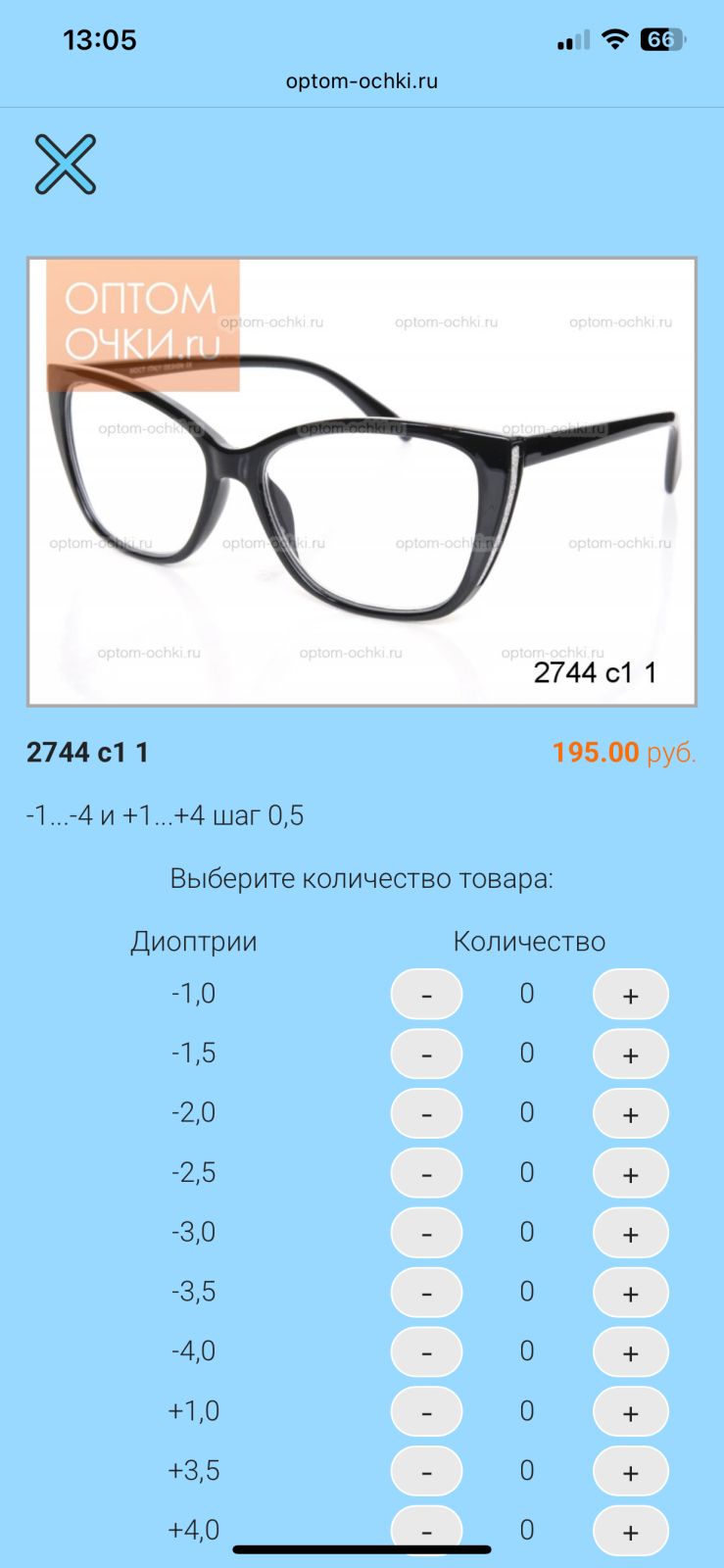Tap plus for -2,0 diopters

tap(630, 1114)
